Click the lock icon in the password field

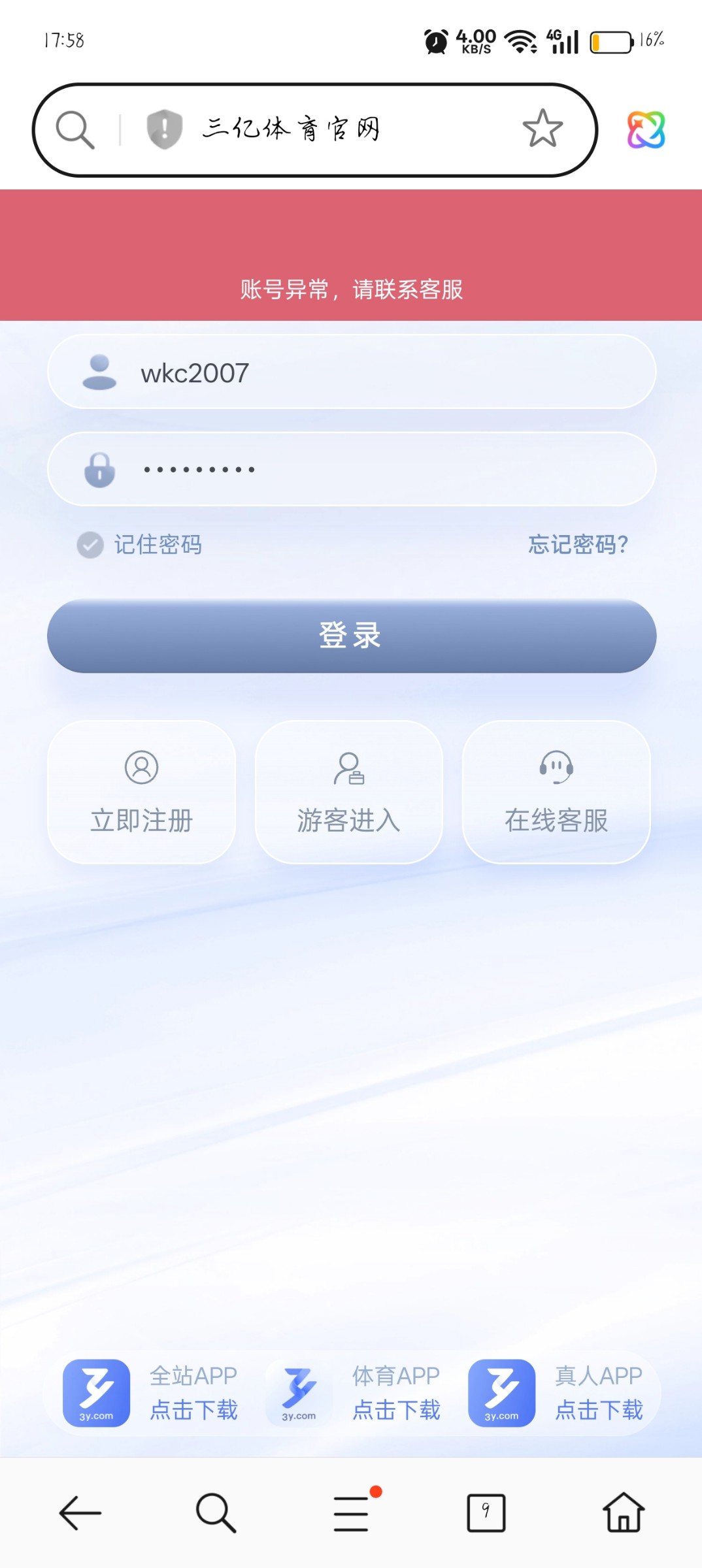pyautogui.click(x=99, y=469)
